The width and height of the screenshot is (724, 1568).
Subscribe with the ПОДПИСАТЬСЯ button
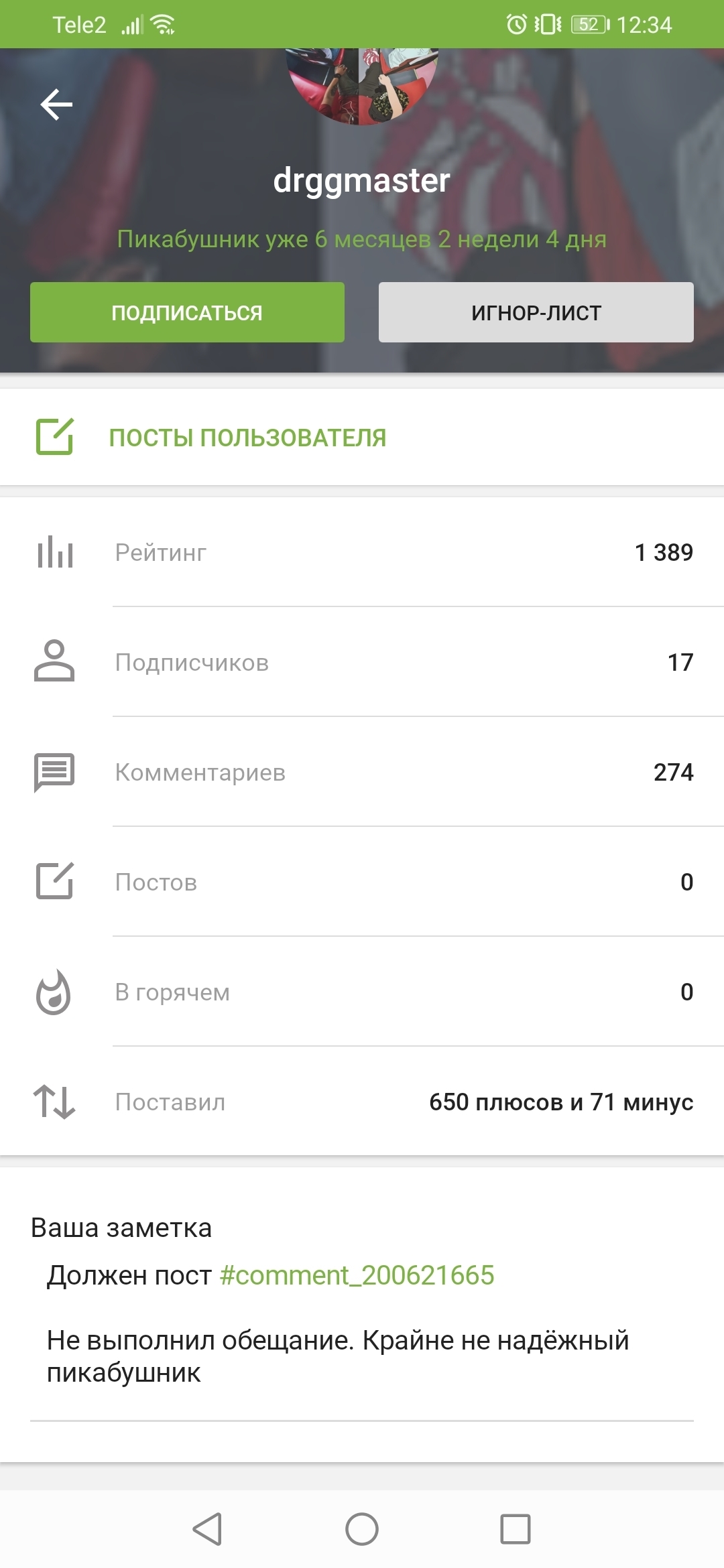click(187, 312)
